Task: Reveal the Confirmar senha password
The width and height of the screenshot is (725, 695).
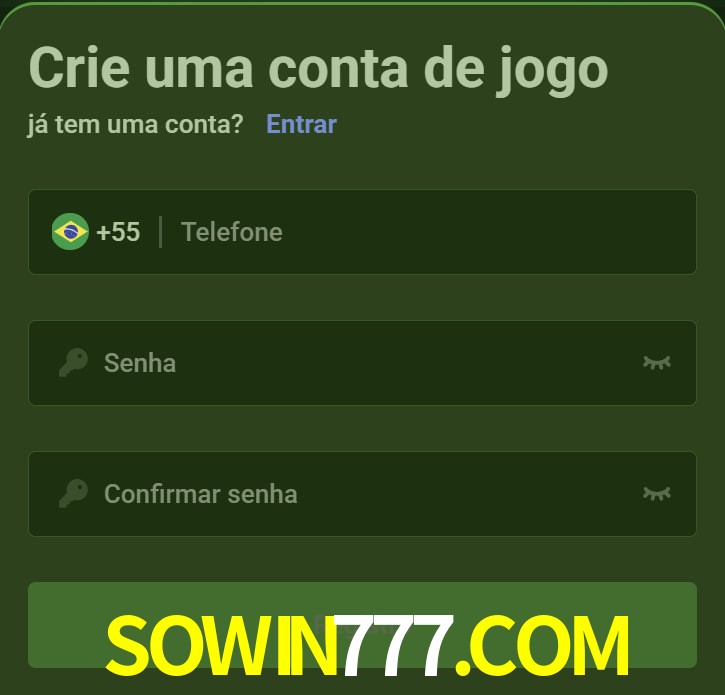Action: (656, 493)
